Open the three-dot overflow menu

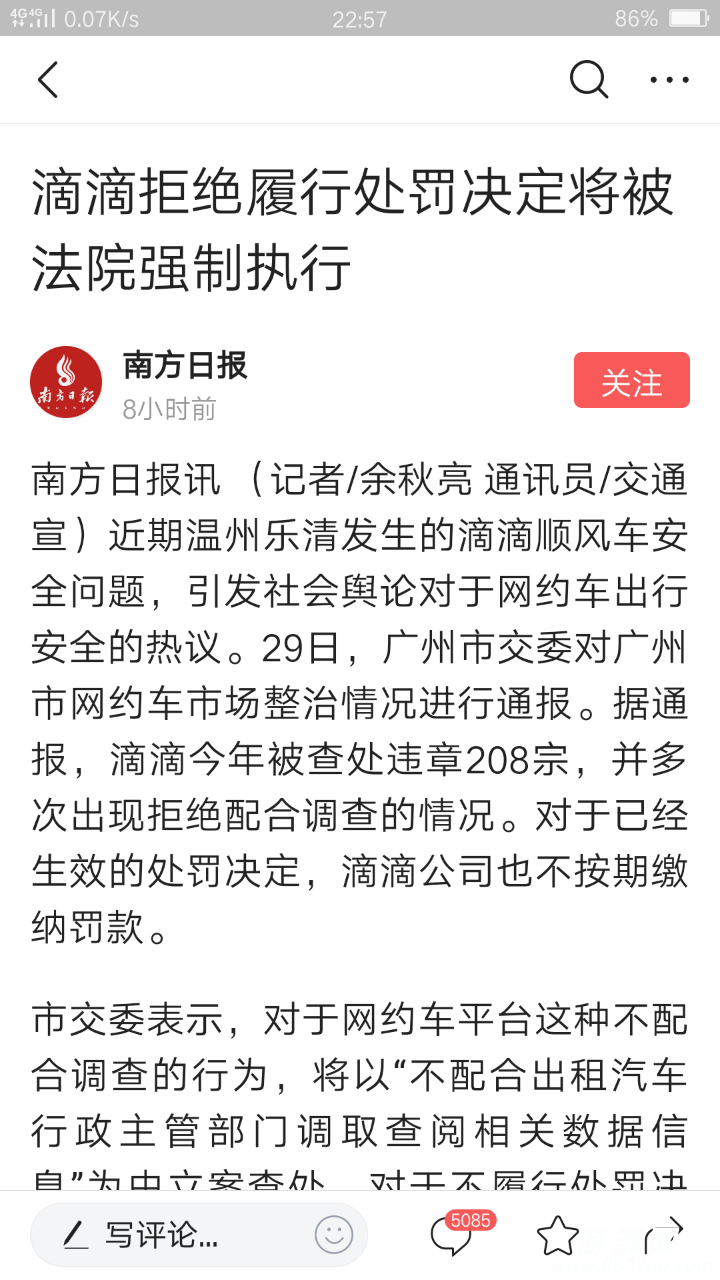point(669,80)
